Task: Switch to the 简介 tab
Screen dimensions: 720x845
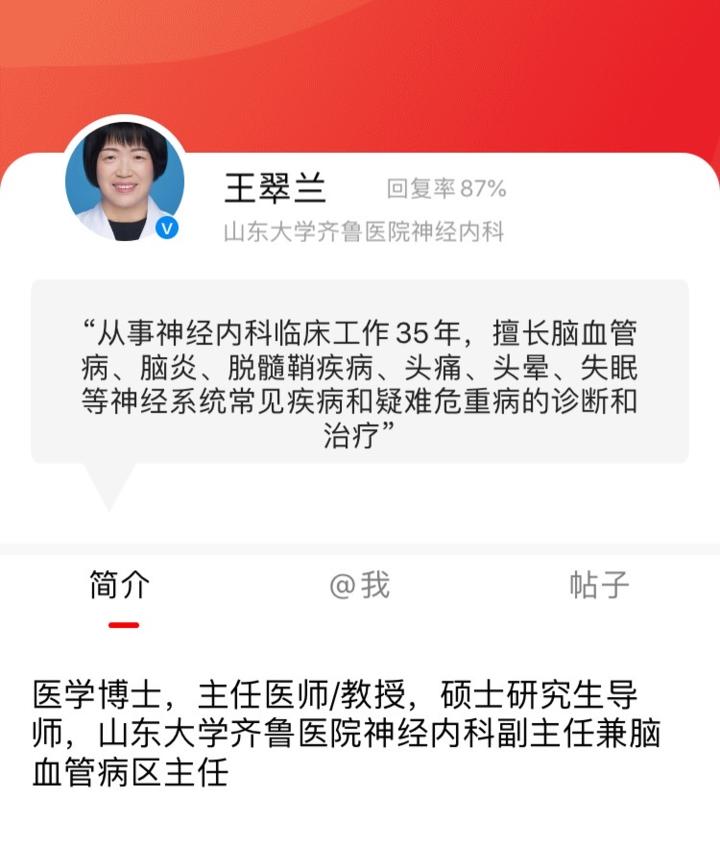Action: (x=119, y=586)
